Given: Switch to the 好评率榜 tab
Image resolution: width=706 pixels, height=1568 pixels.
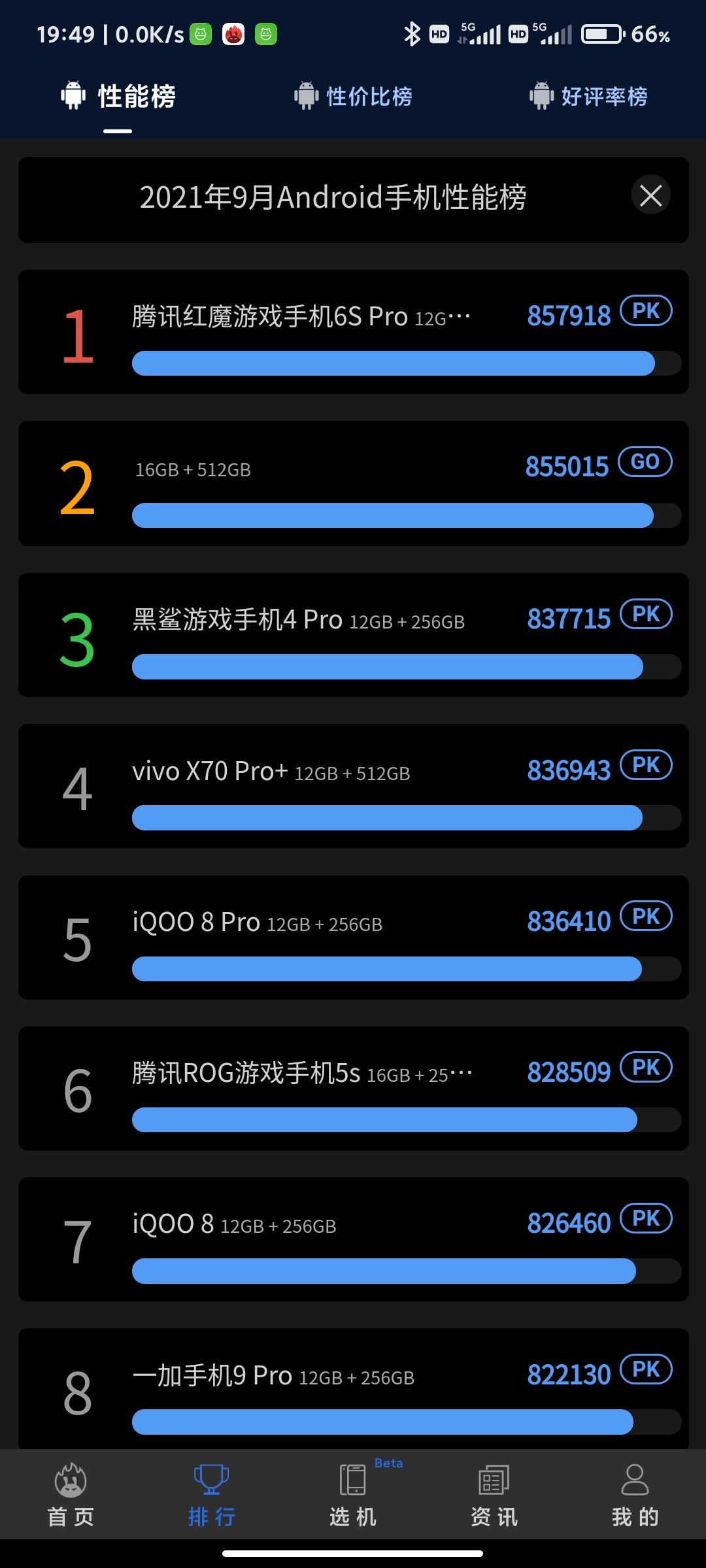Looking at the screenshot, I should 588,97.
